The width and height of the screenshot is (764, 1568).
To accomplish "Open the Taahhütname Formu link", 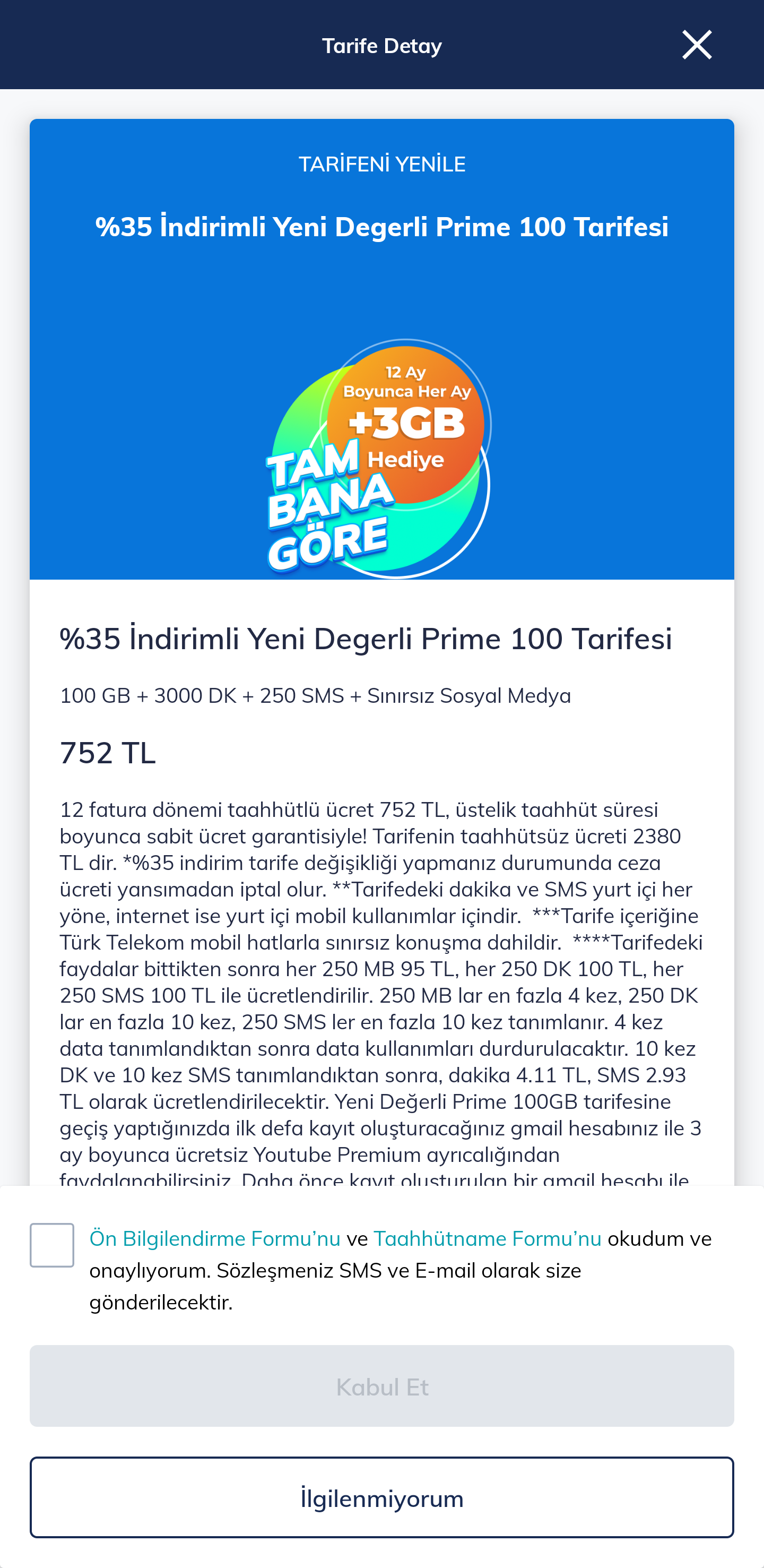I will click(x=487, y=1238).
